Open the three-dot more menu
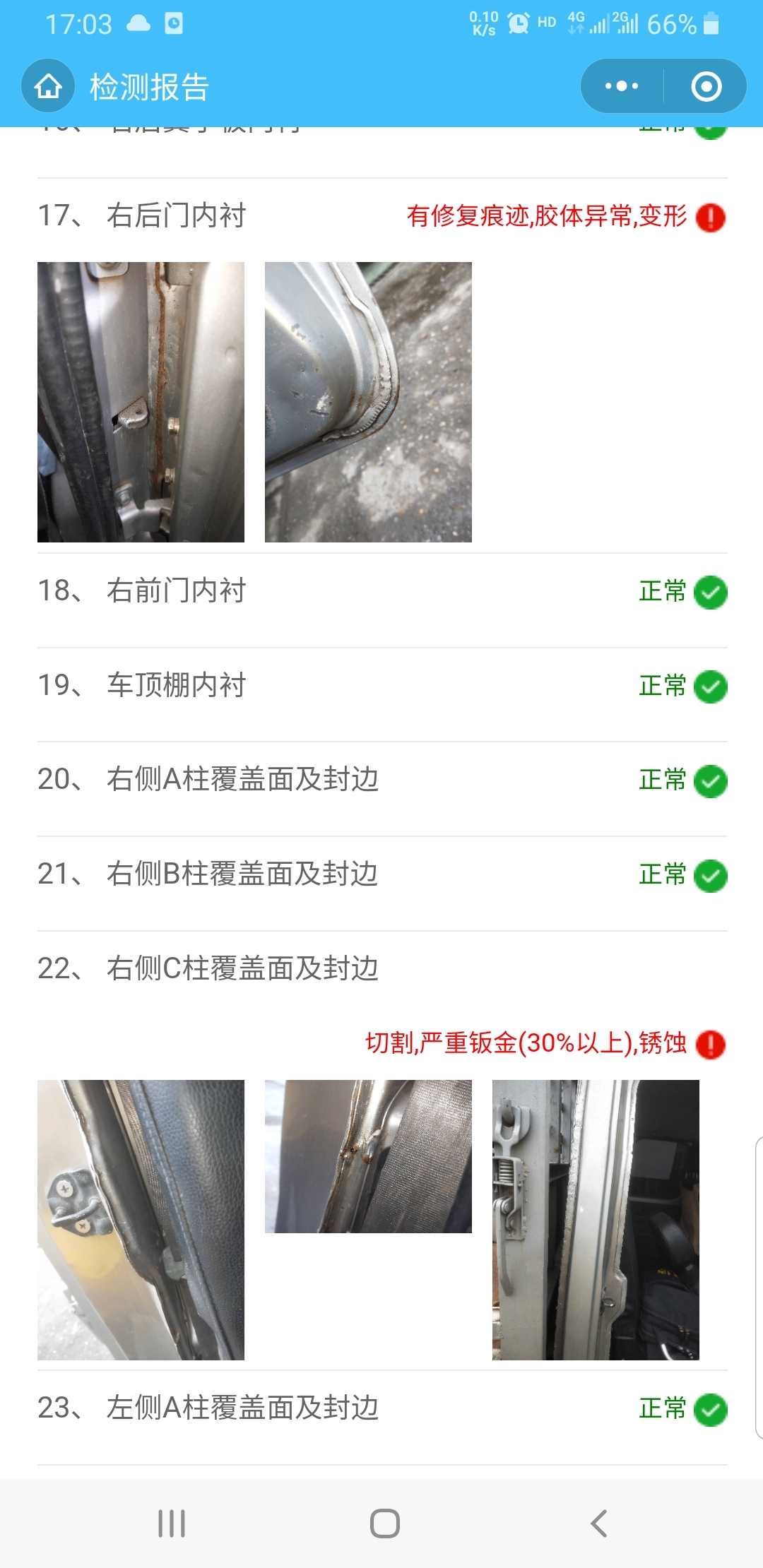Viewport: 763px width, 1568px height. coord(622,86)
